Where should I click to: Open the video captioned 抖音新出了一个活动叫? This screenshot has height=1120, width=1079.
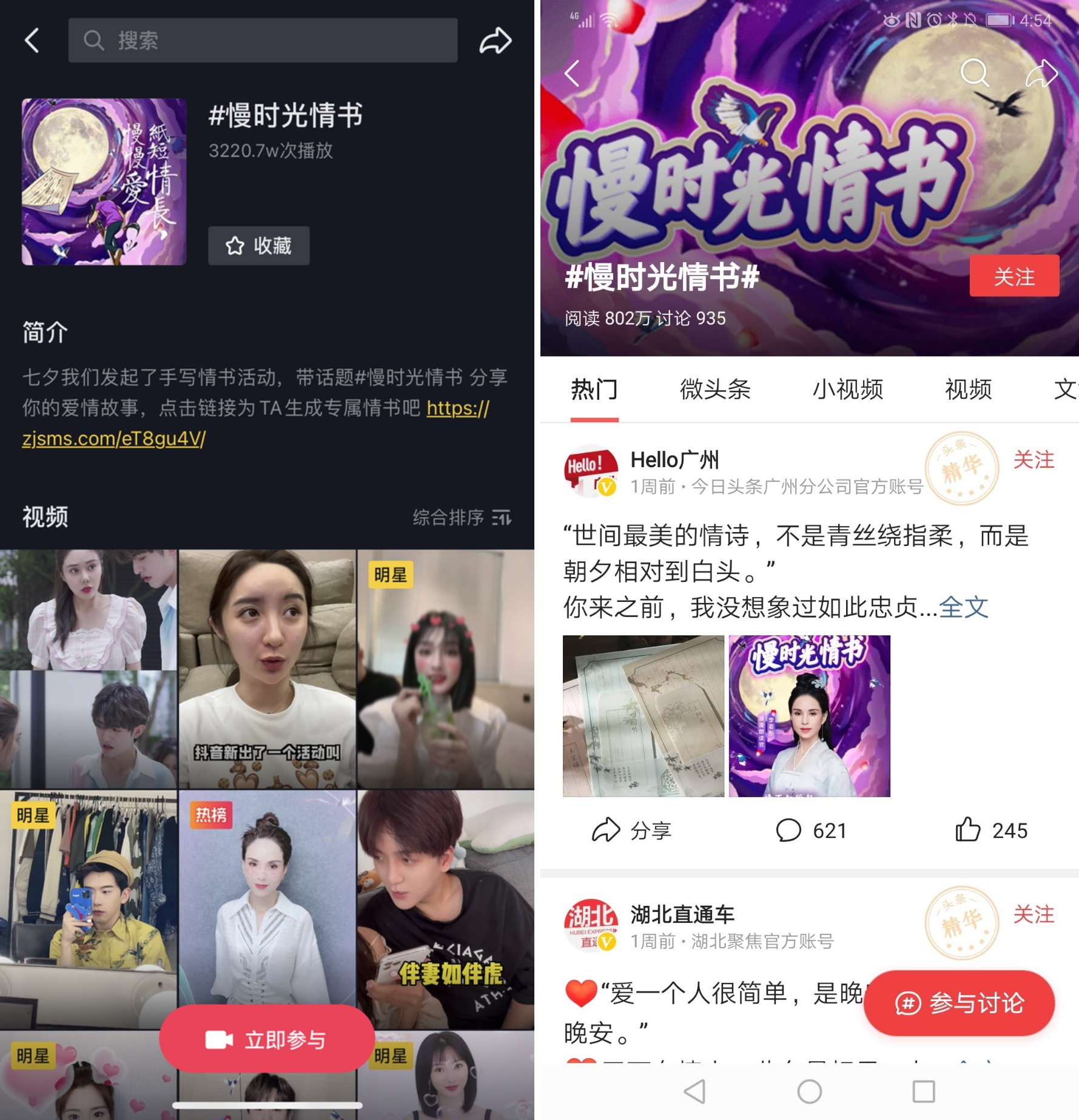tap(267, 669)
